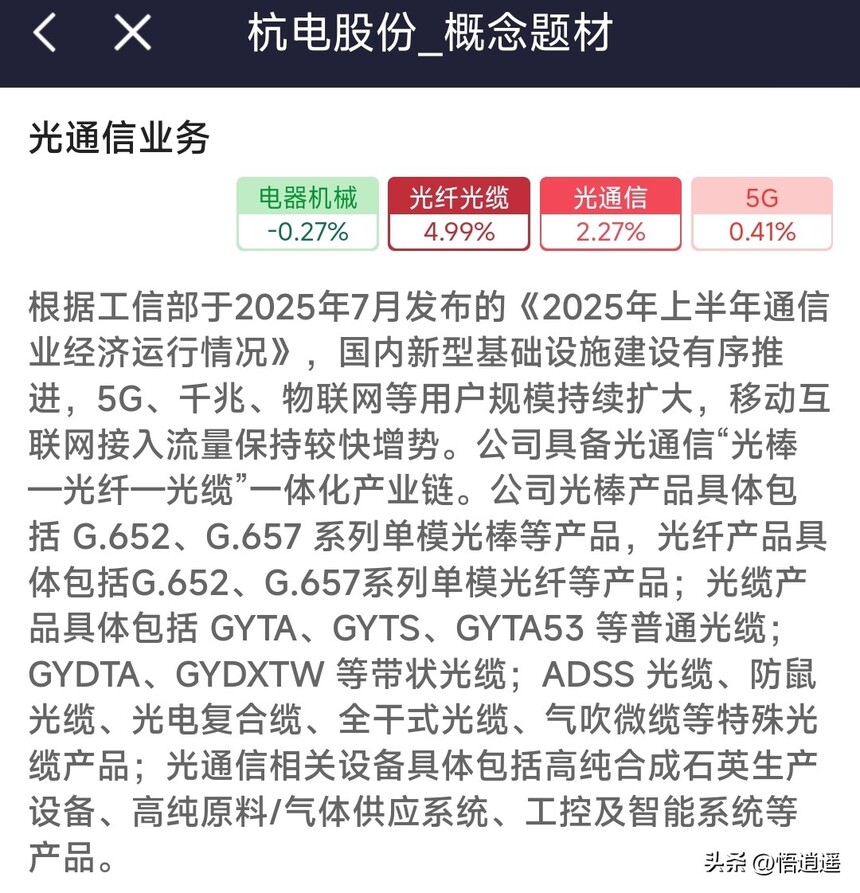Viewport: 860px width, 893px height.
Task: Open the 光通信 concept tag
Action: [610, 200]
